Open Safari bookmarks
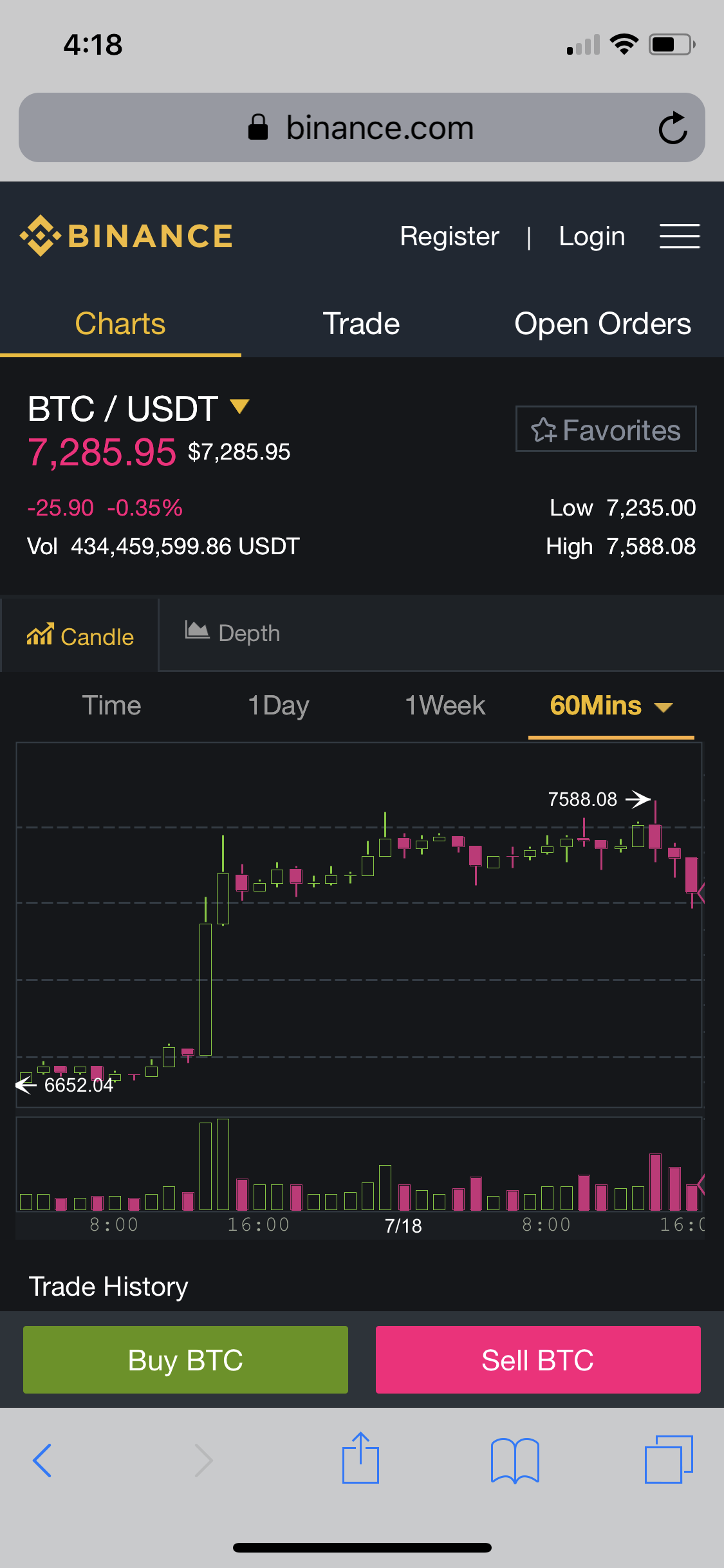This screenshot has width=724, height=1568. (514, 1461)
